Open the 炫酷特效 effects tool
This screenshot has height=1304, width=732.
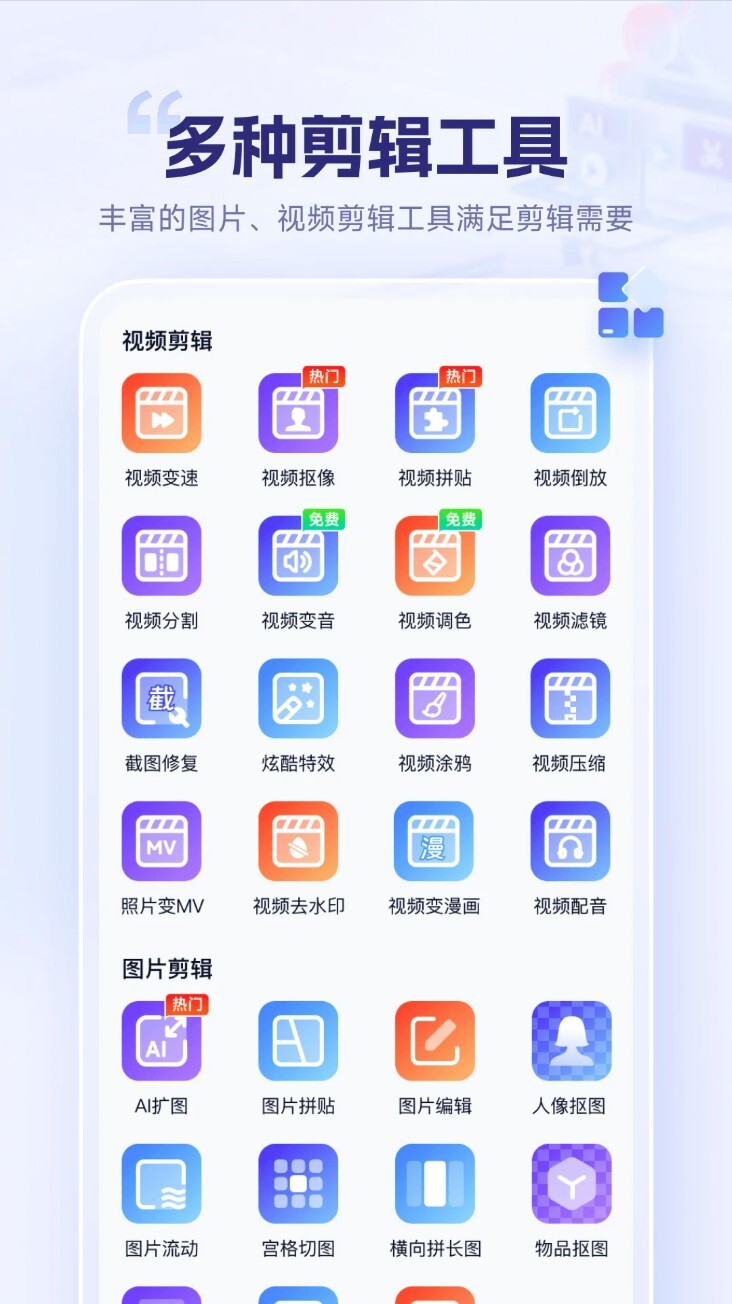(298, 698)
